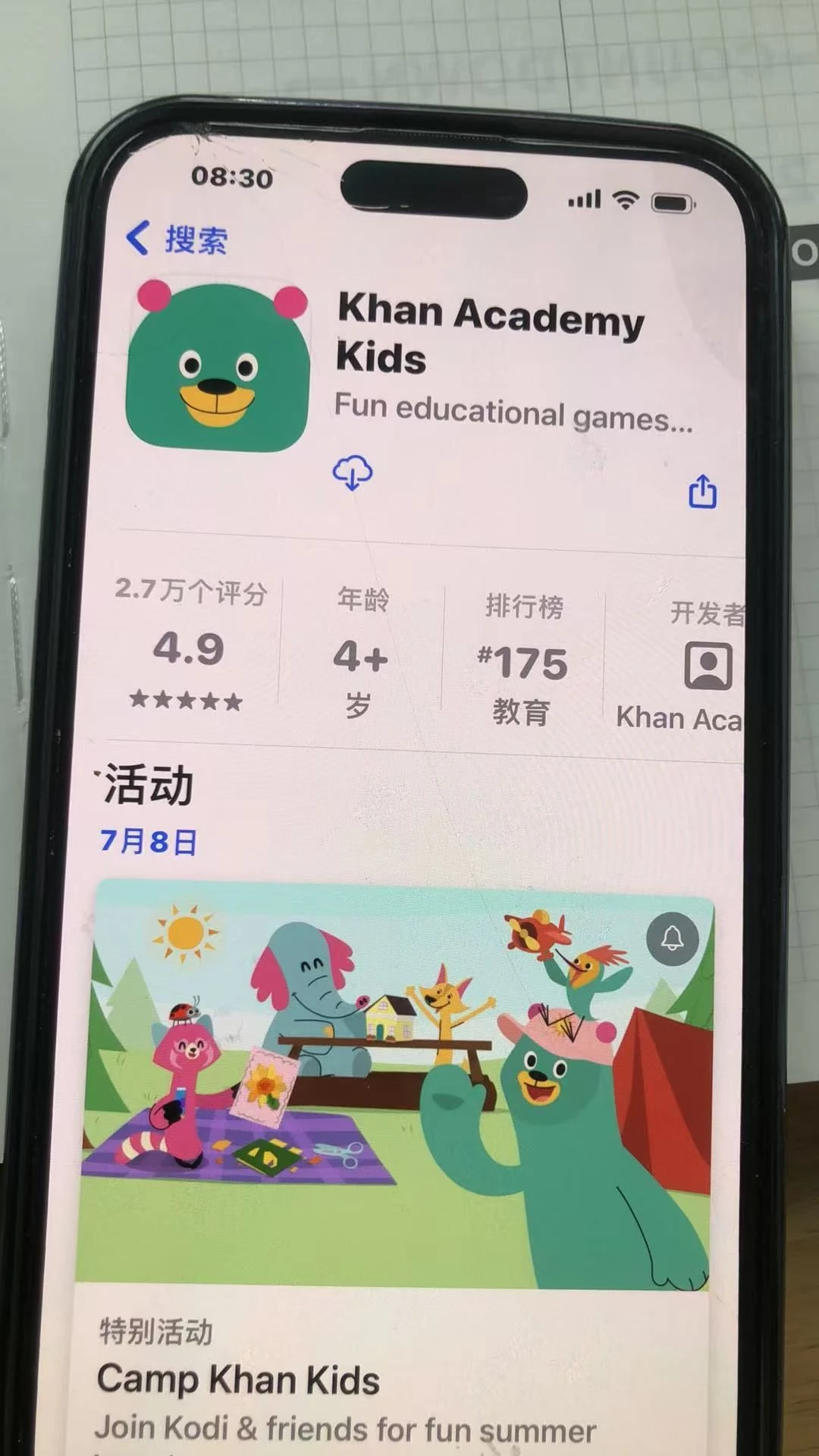Download Khan Academy Kids from the cloud
The width and height of the screenshot is (819, 1456).
click(x=353, y=473)
